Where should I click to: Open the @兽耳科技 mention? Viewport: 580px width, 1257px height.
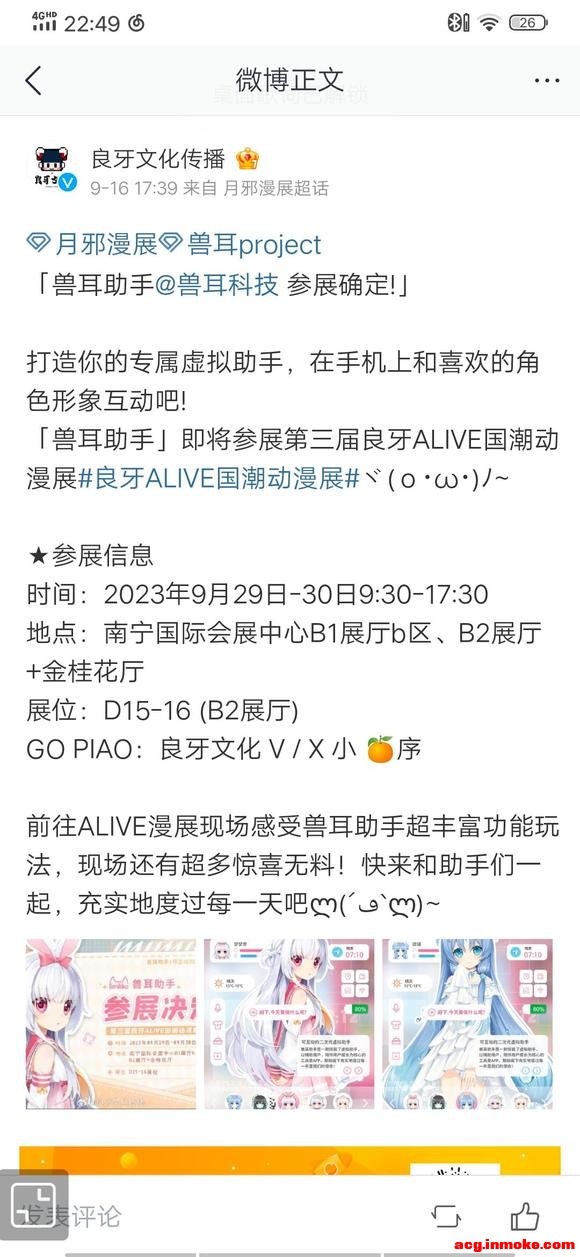tap(216, 286)
